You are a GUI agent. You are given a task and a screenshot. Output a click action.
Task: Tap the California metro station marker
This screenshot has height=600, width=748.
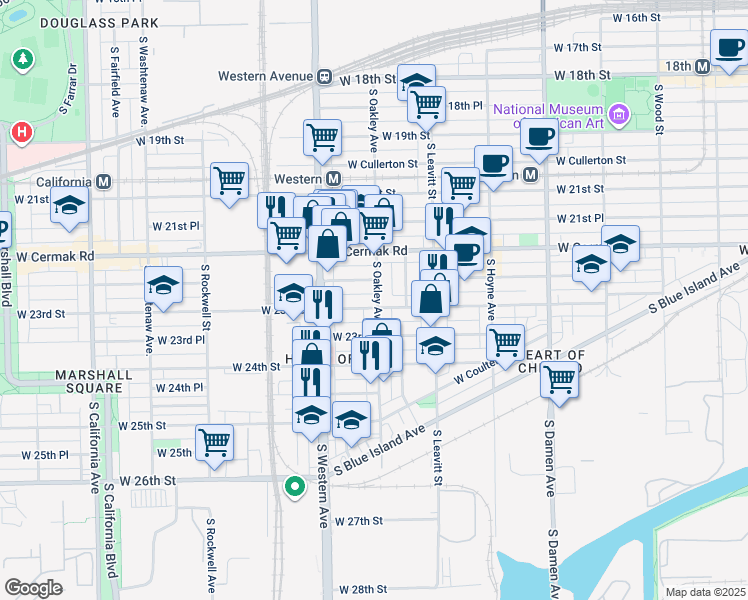click(104, 182)
